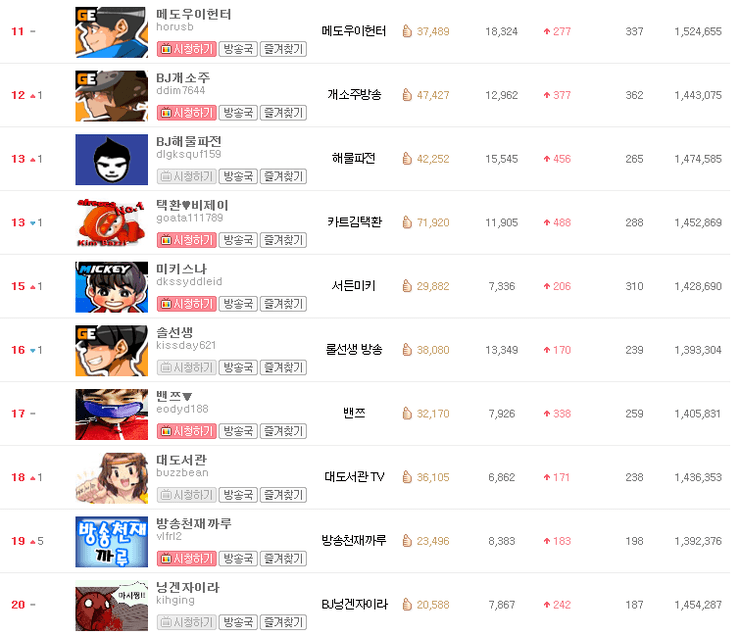
Task: Tap 시청하기 for 메도우이헌터
Action: pyautogui.click(x=186, y=48)
